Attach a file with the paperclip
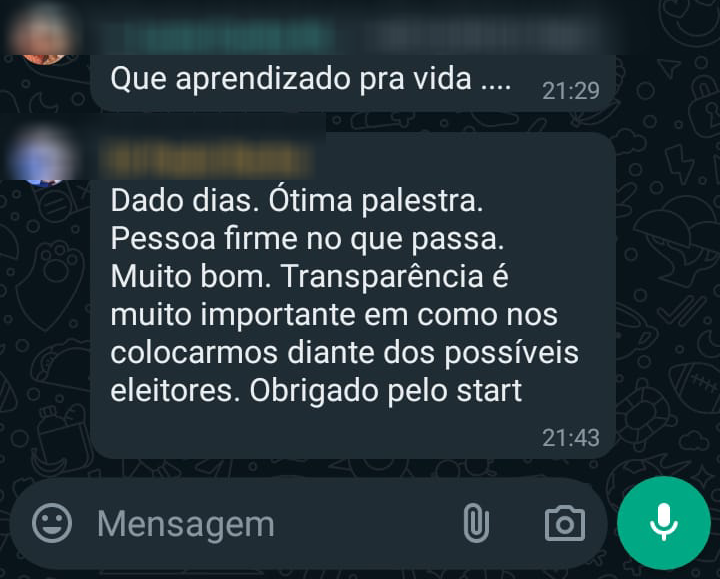 (475, 522)
